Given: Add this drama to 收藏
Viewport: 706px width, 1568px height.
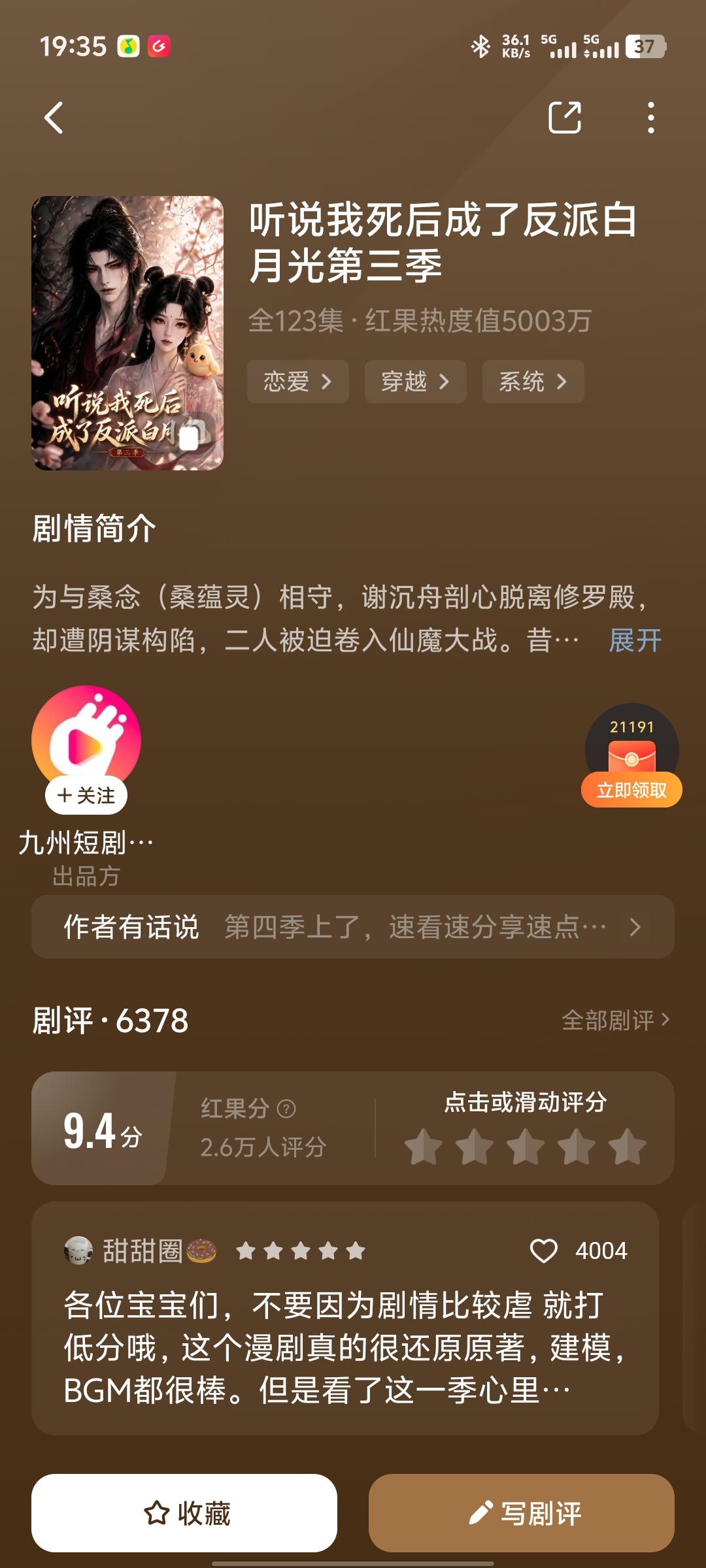Looking at the screenshot, I should (184, 1513).
